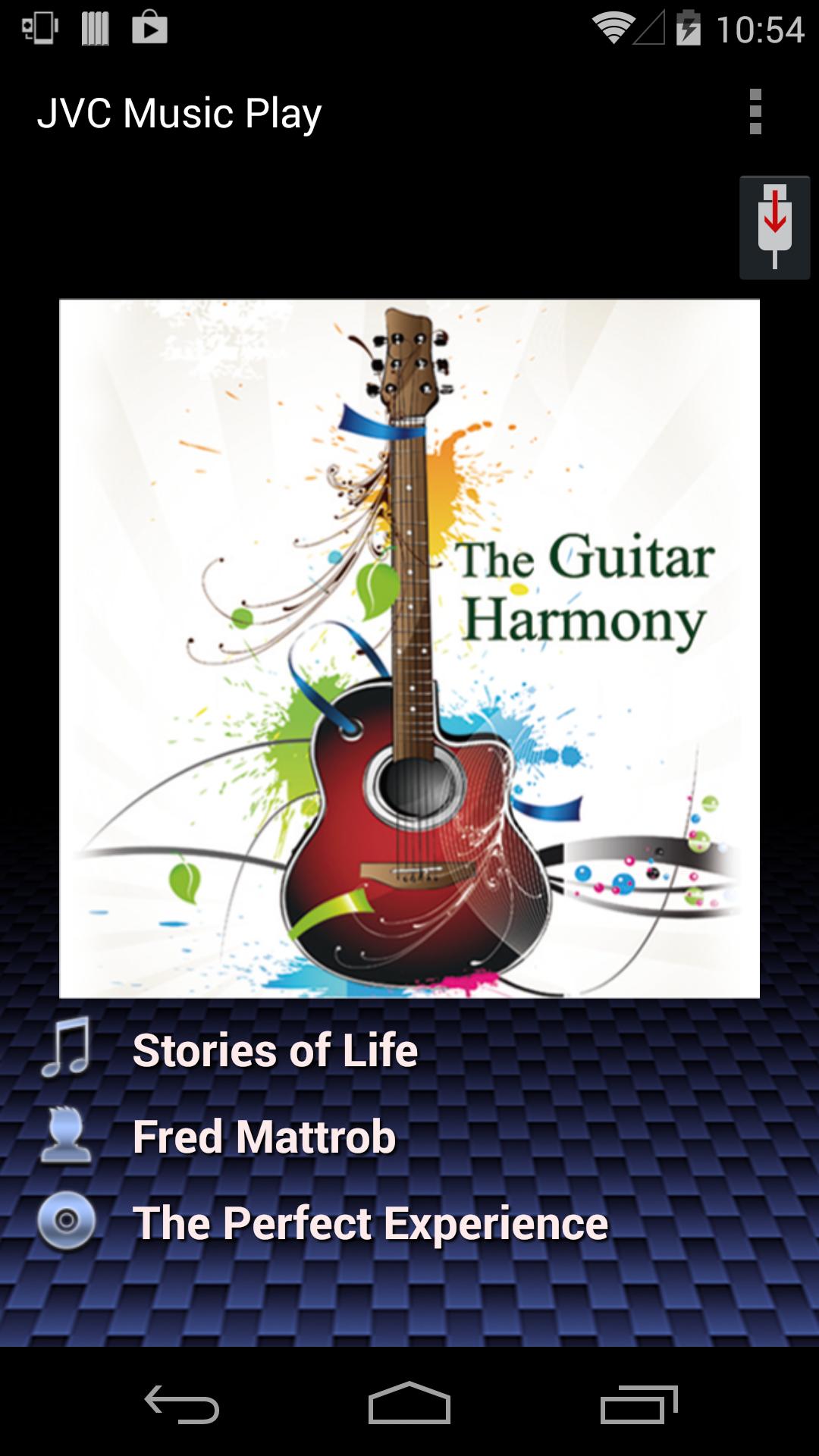Open the overflow menu
This screenshot has height=1456, width=819.
pos(755,112)
